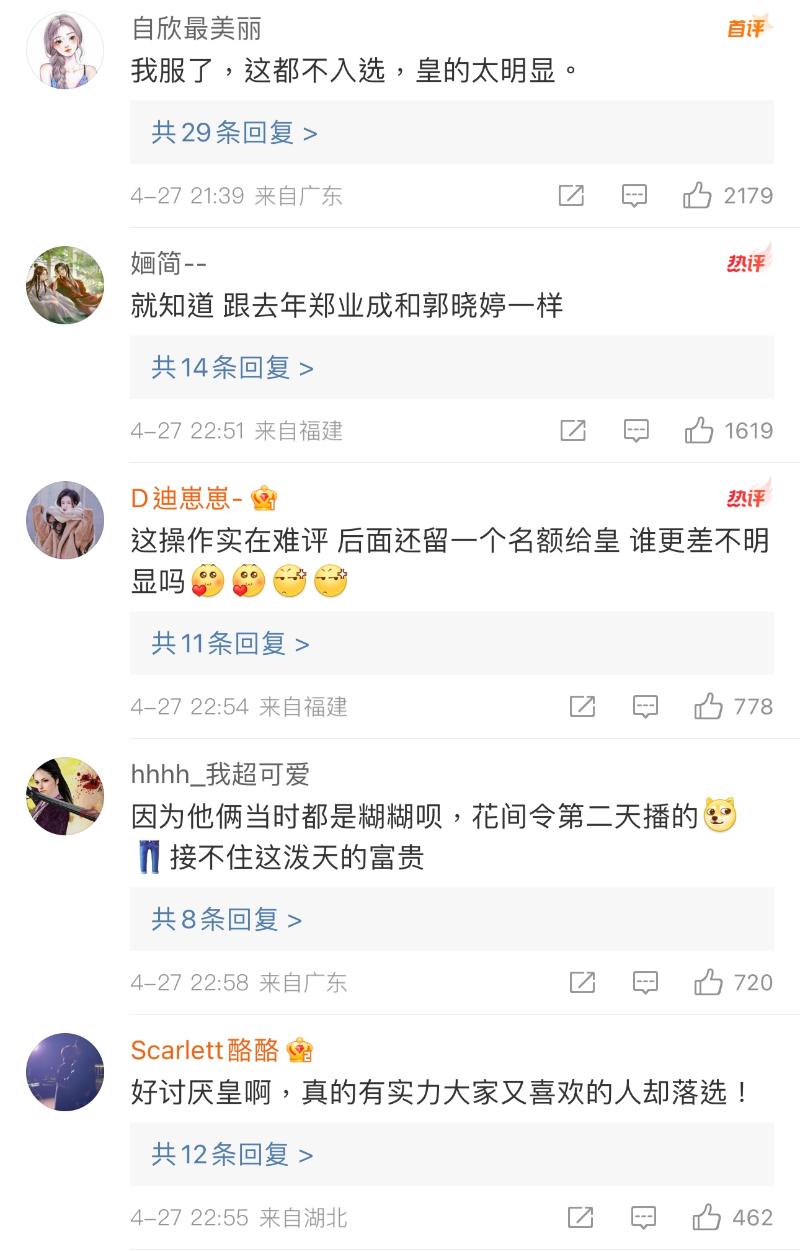Viewport: 800px width, 1252px height.
Task: Expand the 共29条回复 replies under 自欣最美丽's comment
Action: pyautogui.click(x=234, y=132)
